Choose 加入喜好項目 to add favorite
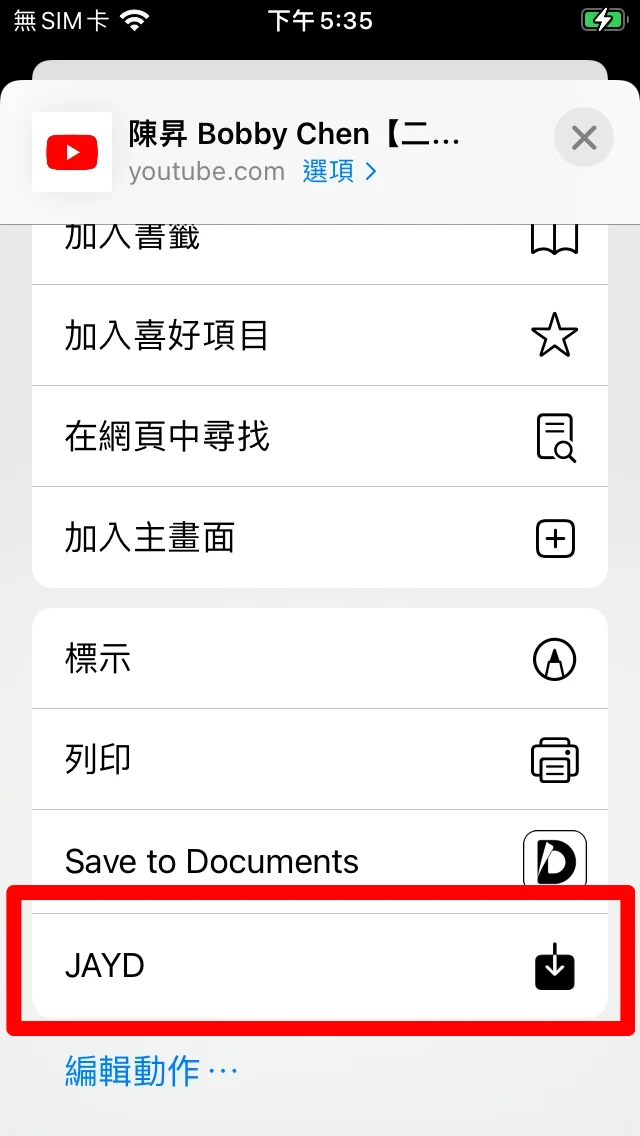640x1136 pixels. tap(319, 336)
